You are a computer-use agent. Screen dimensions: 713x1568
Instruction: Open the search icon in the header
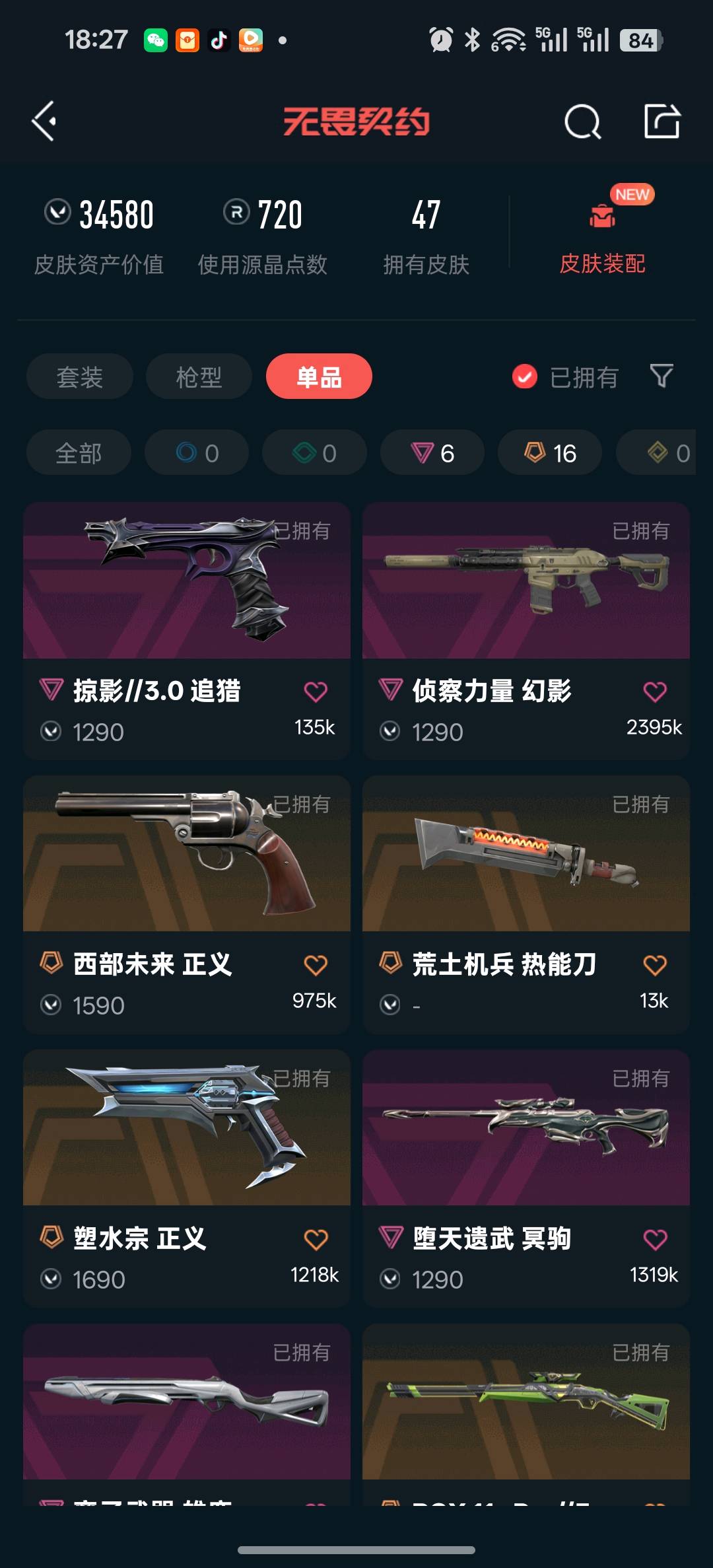(x=582, y=122)
